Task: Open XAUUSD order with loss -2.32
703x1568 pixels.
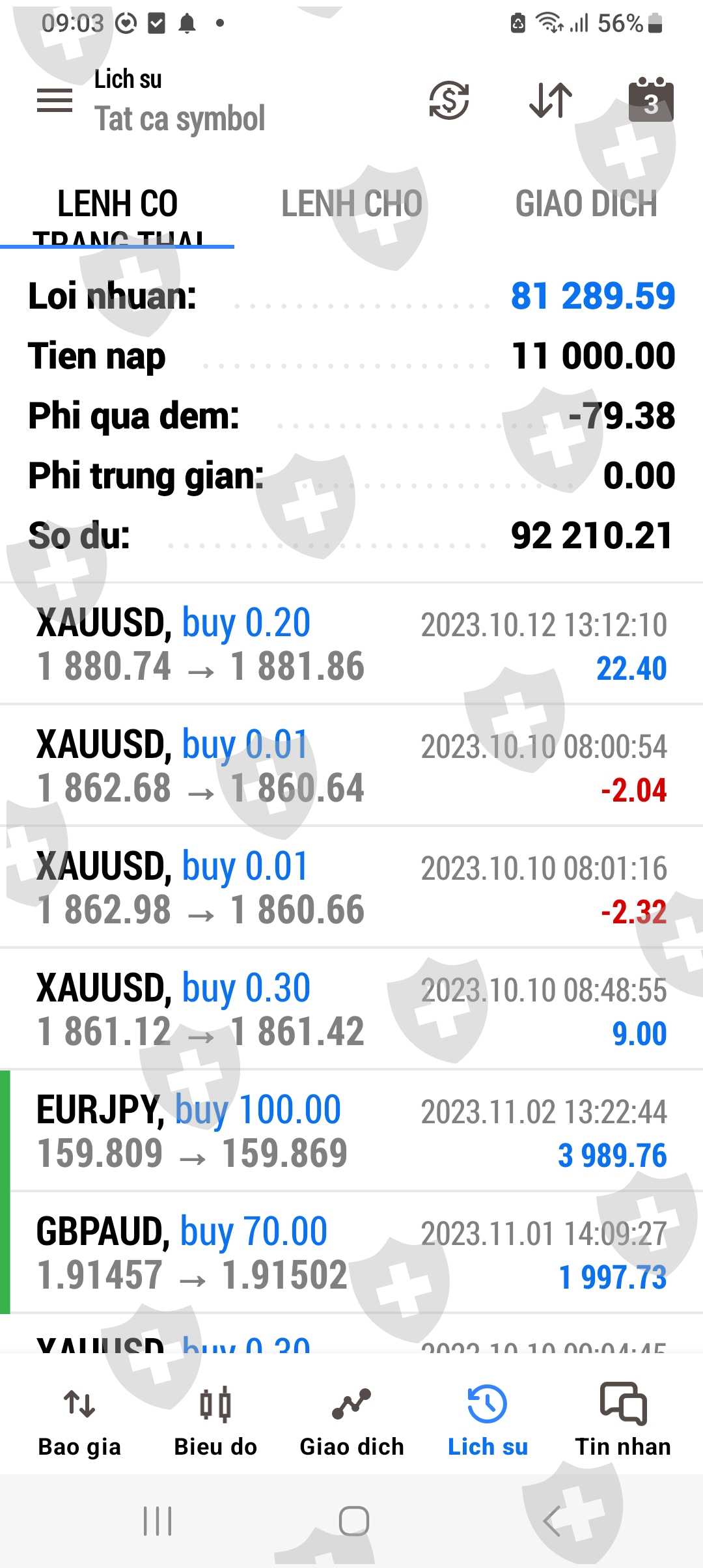Action: point(351,887)
